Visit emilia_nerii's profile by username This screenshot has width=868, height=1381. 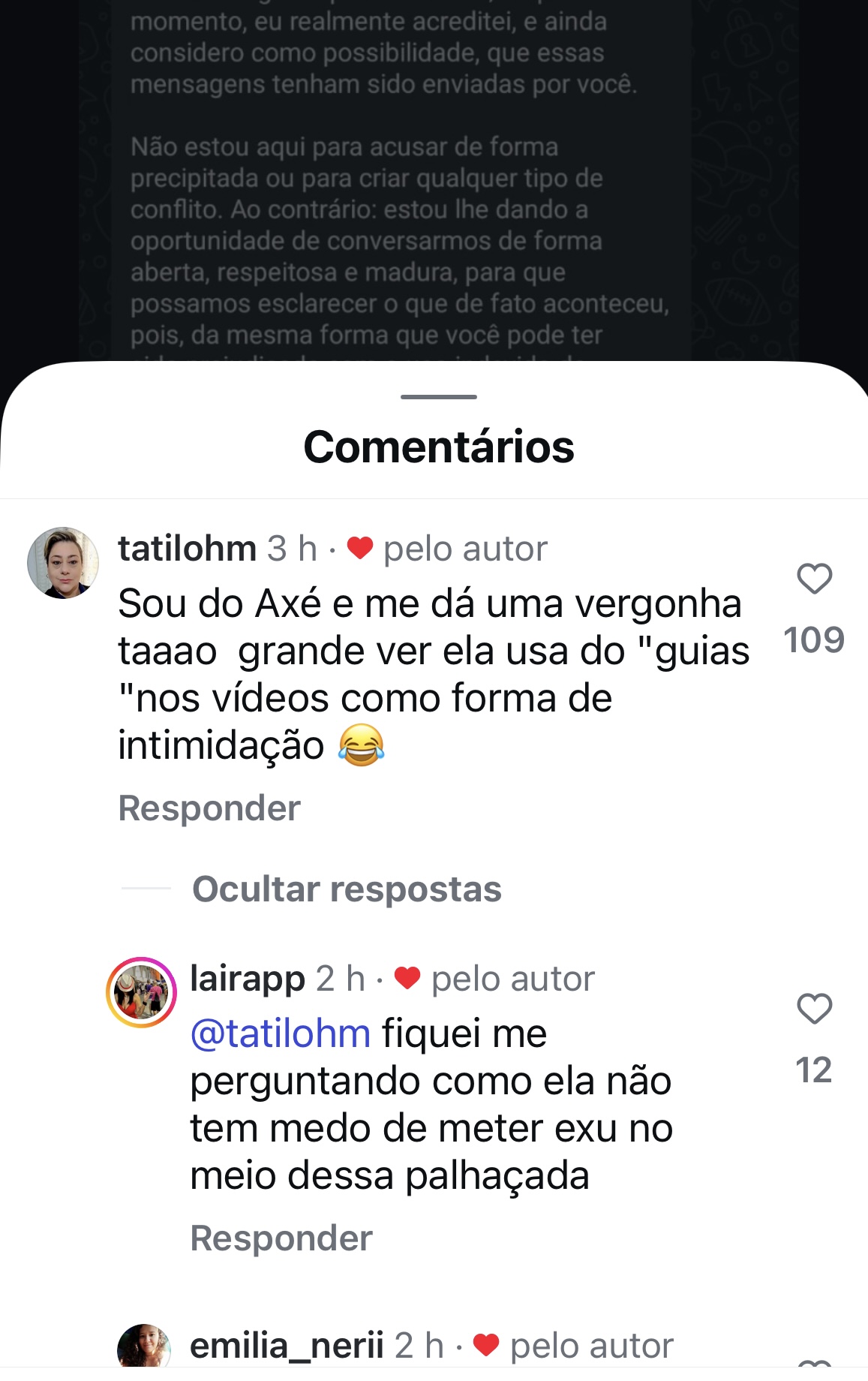coord(287,1346)
